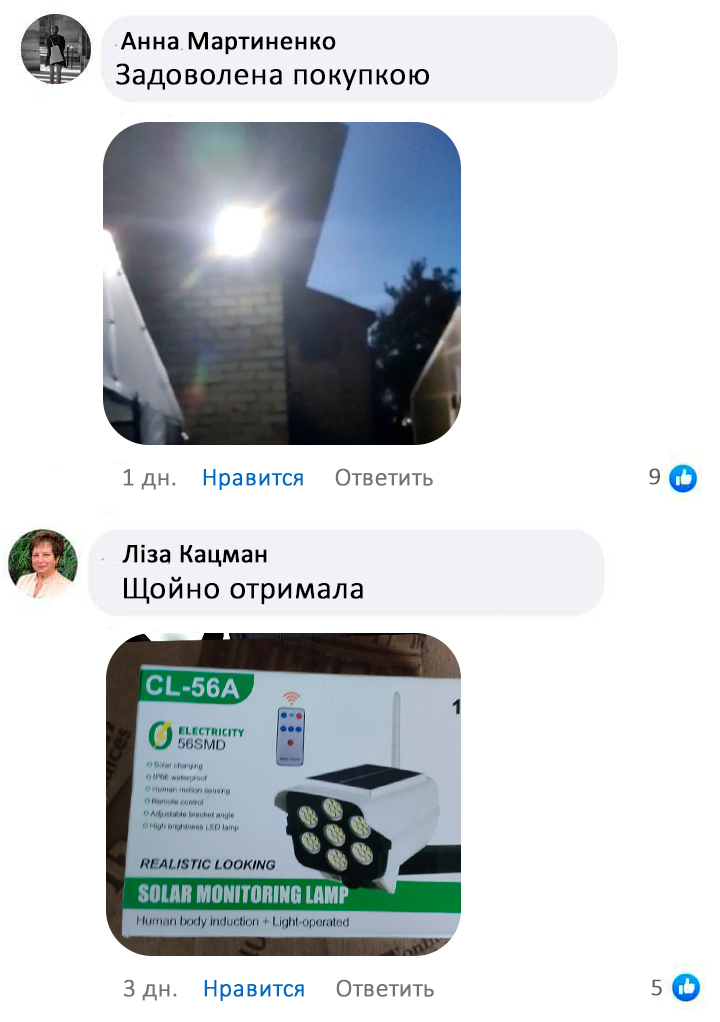Image resolution: width=720 pixels, height=1022 pixels.
Task: Like Анна Мартиненко's comment via Нравится
Action: coord(253,478)
